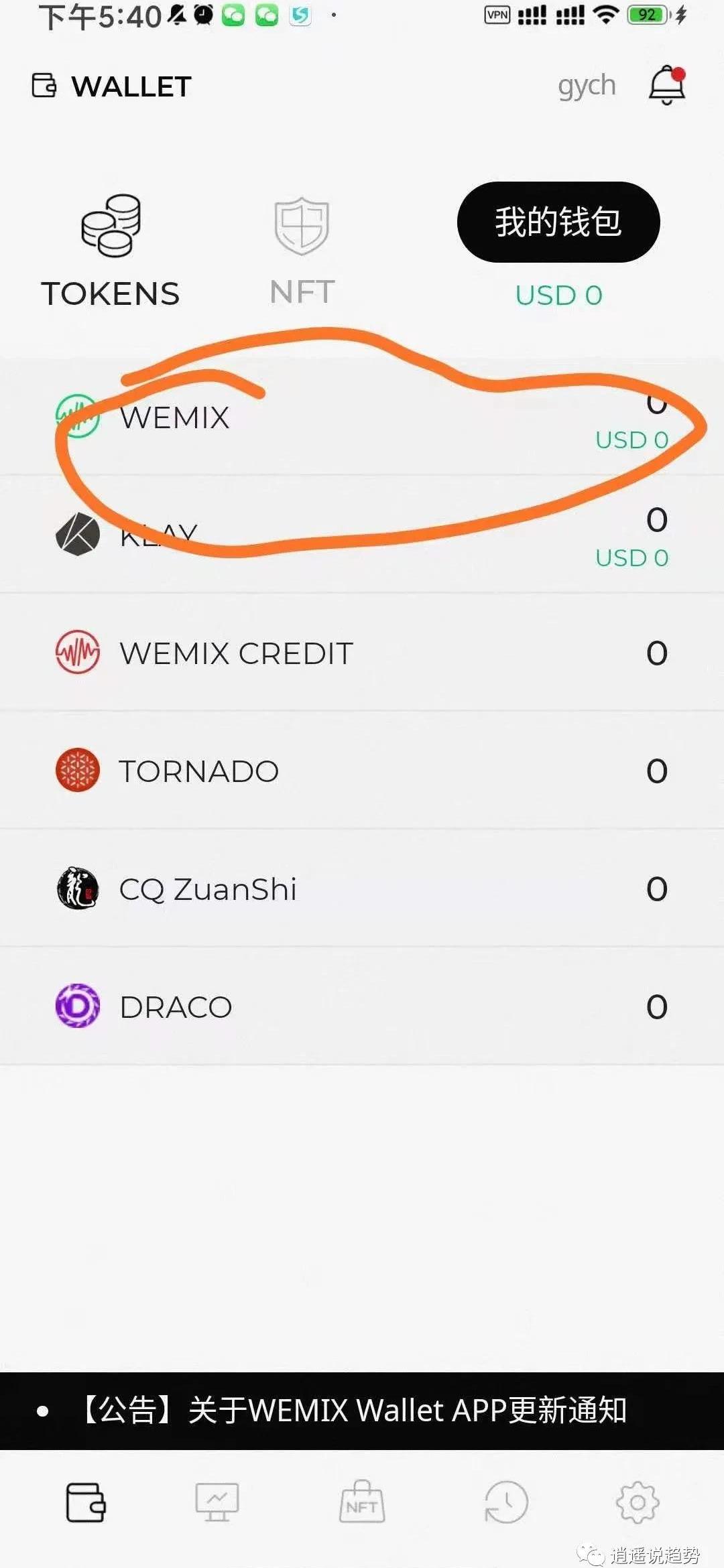Viewport: 724px width, 1568px height.
Task: Open the WEMIX token row
Action: point(362,418)
